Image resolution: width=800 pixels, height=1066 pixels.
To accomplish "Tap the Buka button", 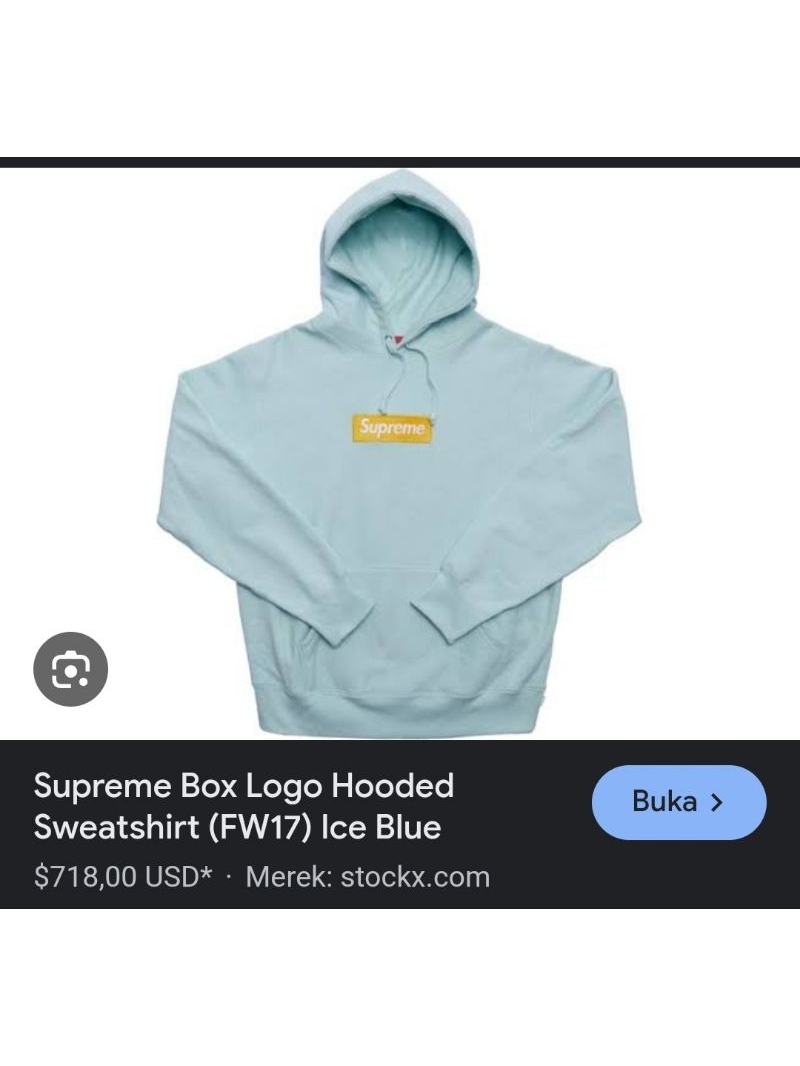I will pos(679,802).
